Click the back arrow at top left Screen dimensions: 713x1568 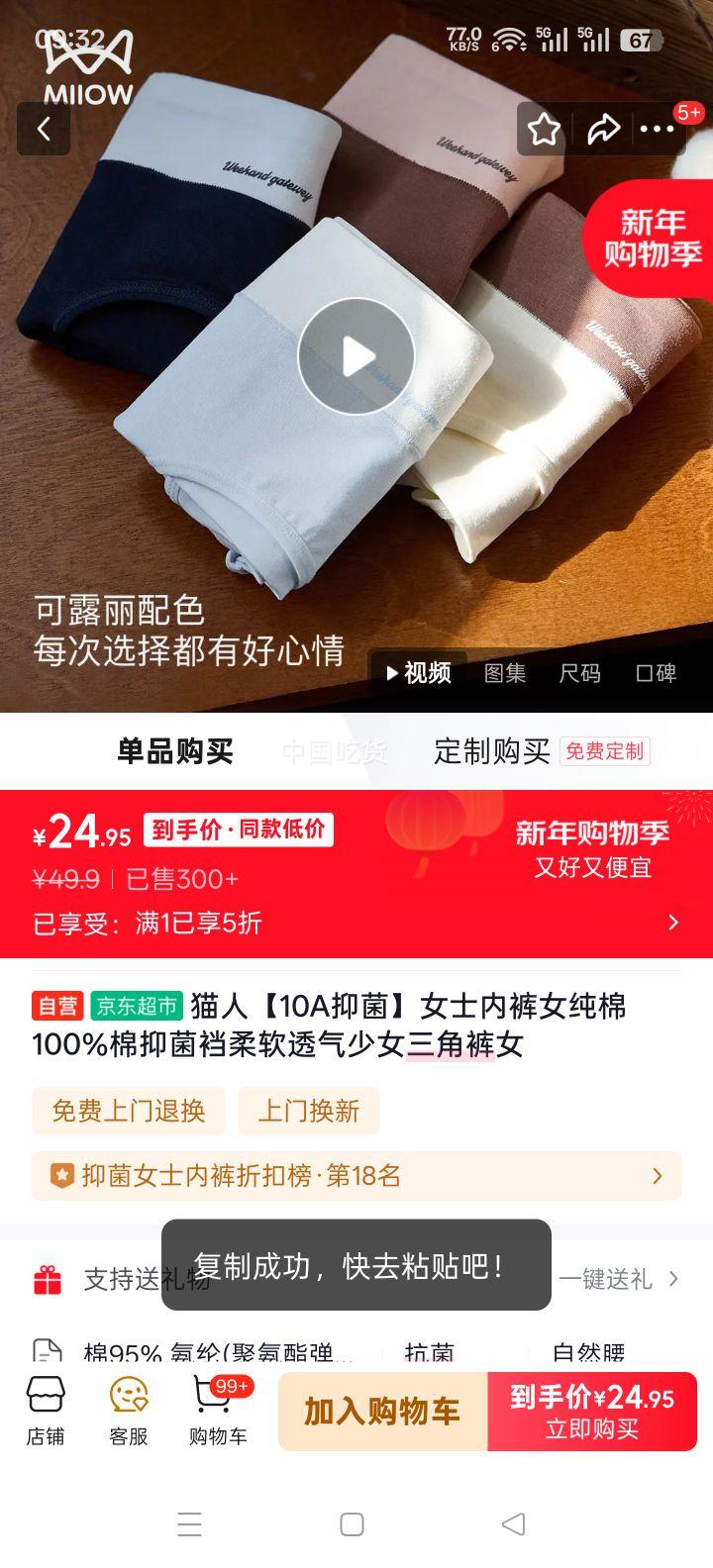pyautogui.click(x=44, y=129)
